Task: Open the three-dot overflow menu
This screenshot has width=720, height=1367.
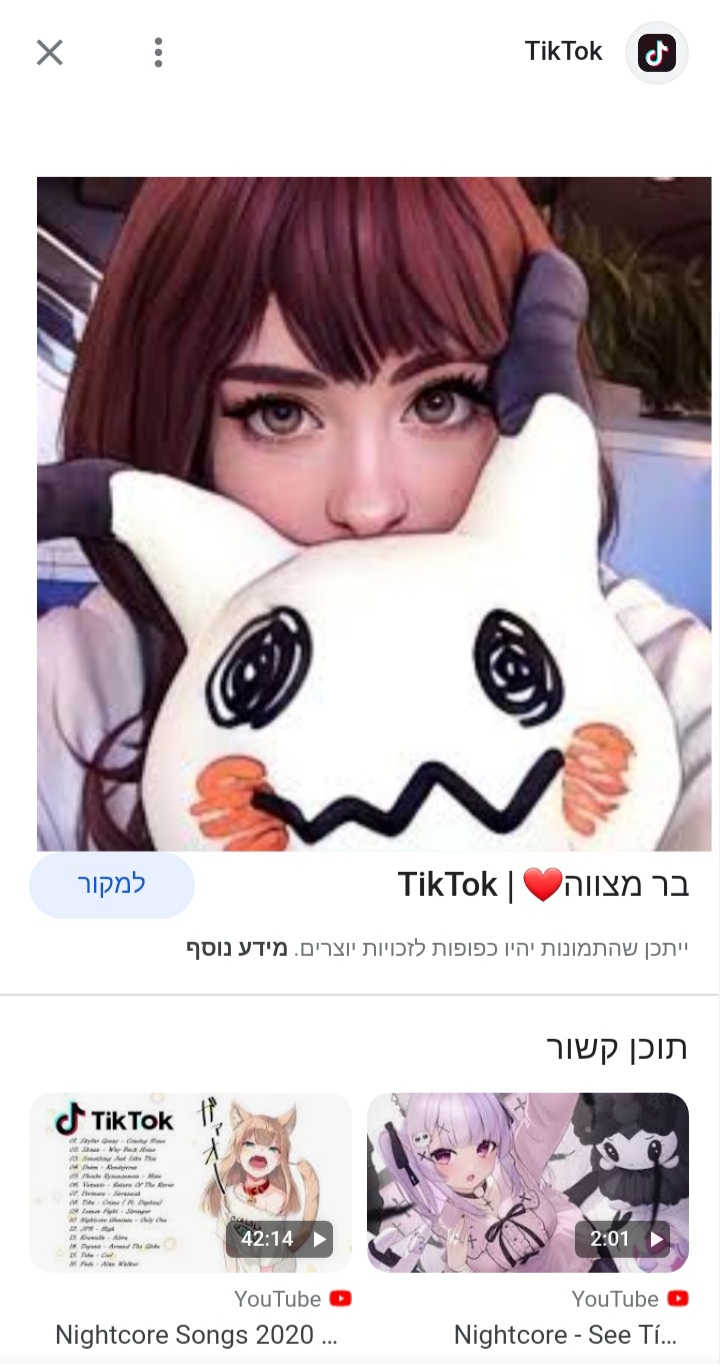Action: coord(158,52)
